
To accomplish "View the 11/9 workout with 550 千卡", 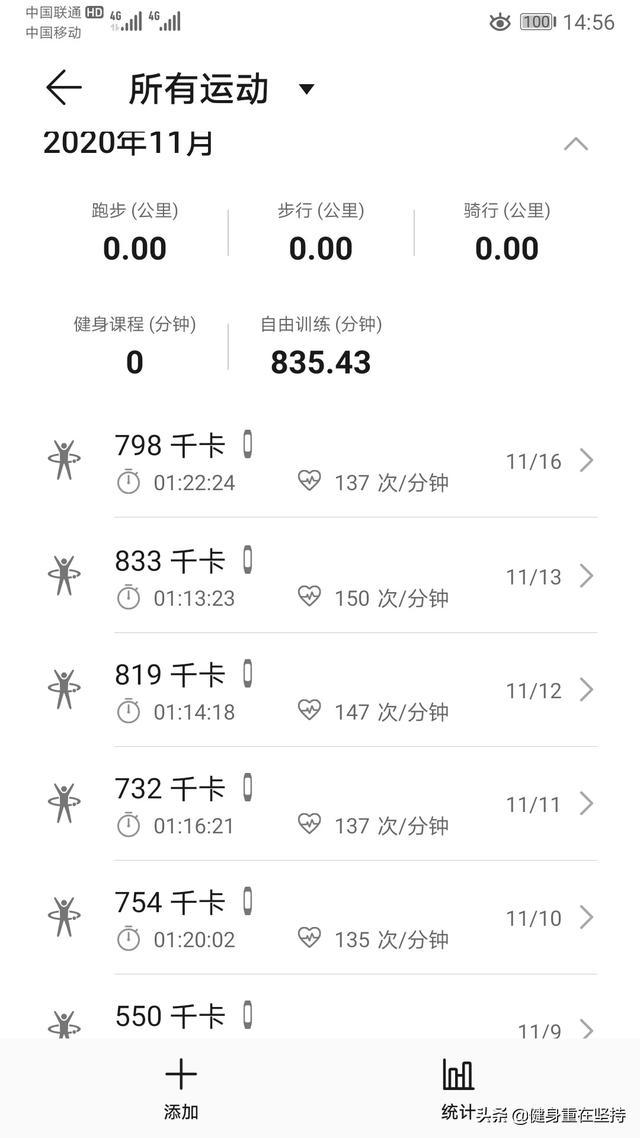I will coord(320,1007).
